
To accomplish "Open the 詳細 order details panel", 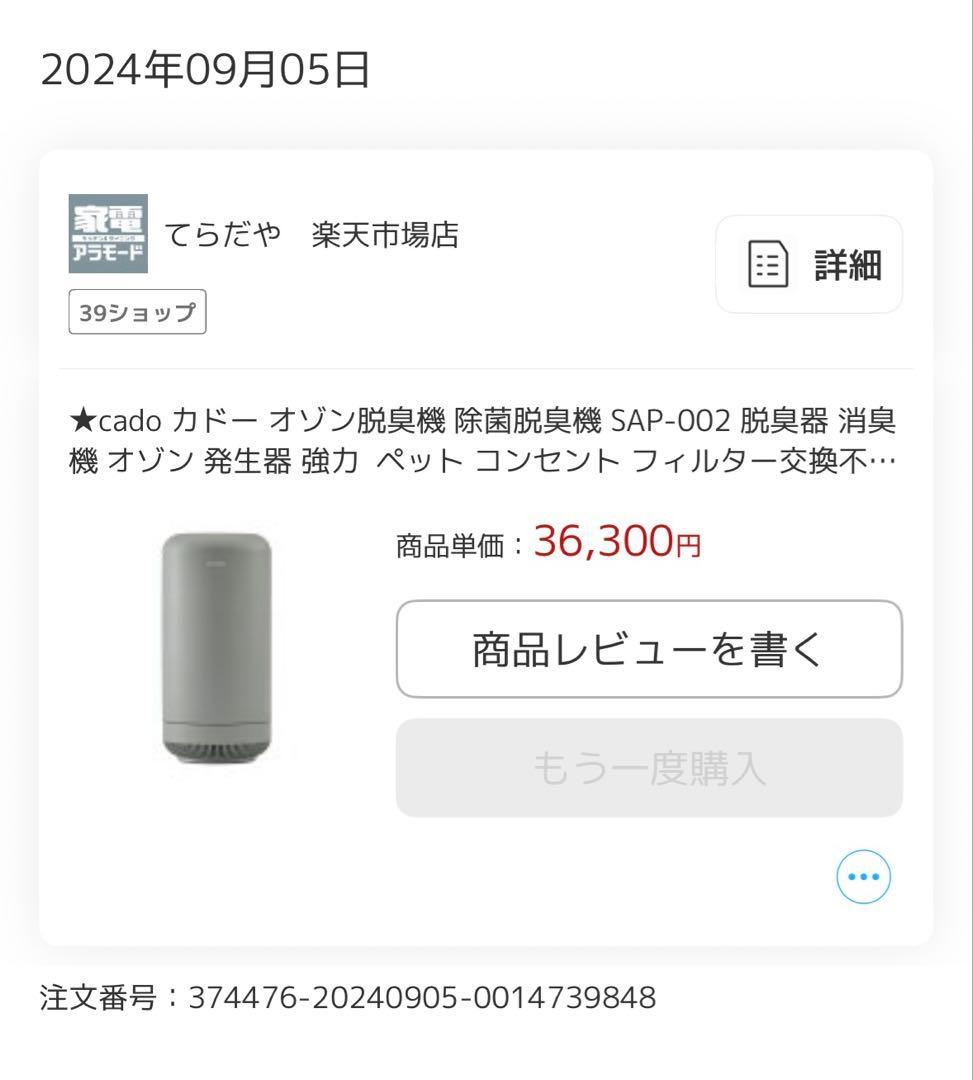I will coord(808,263).
